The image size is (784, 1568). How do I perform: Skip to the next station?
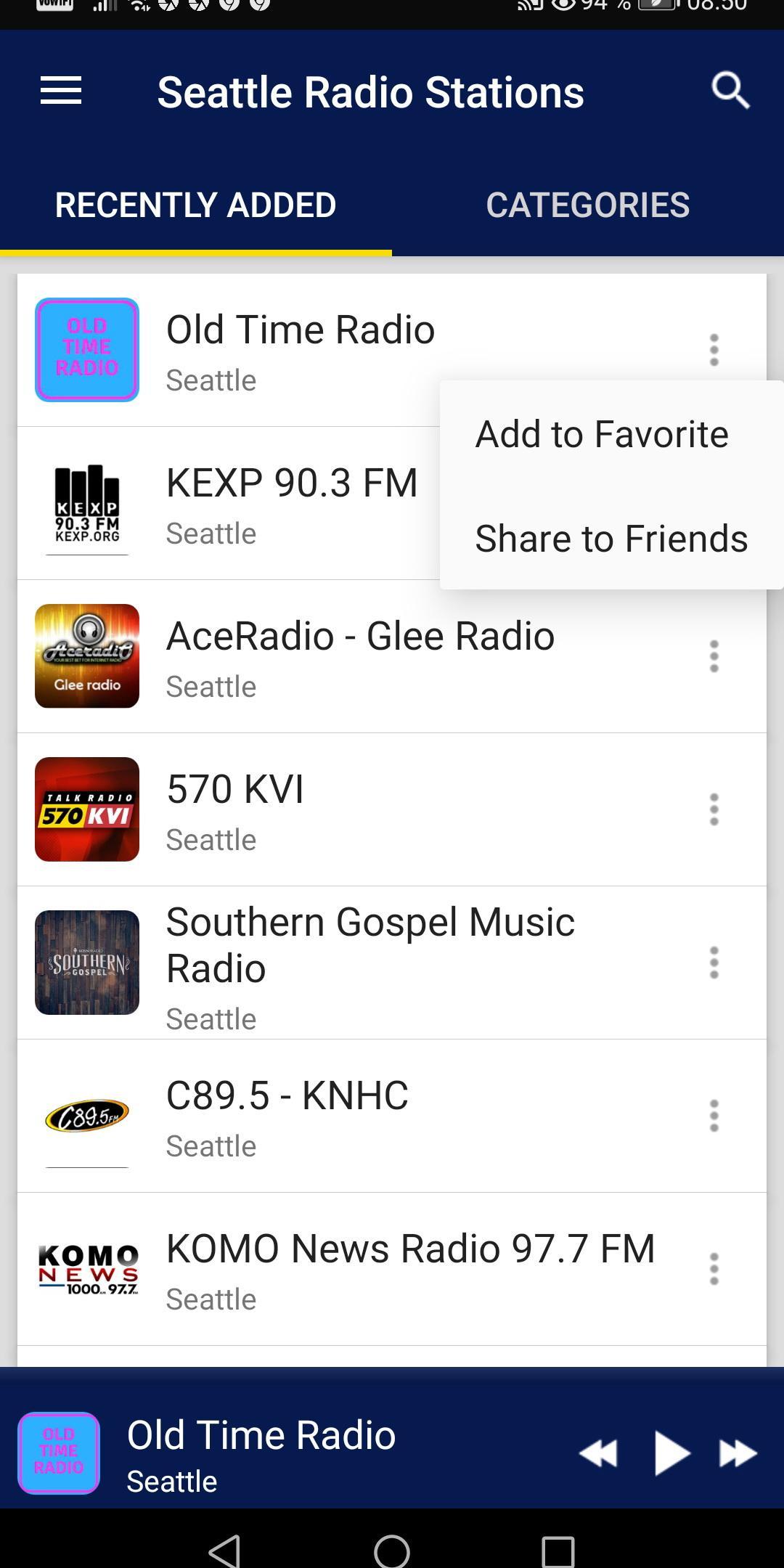tap(738, 1453)
